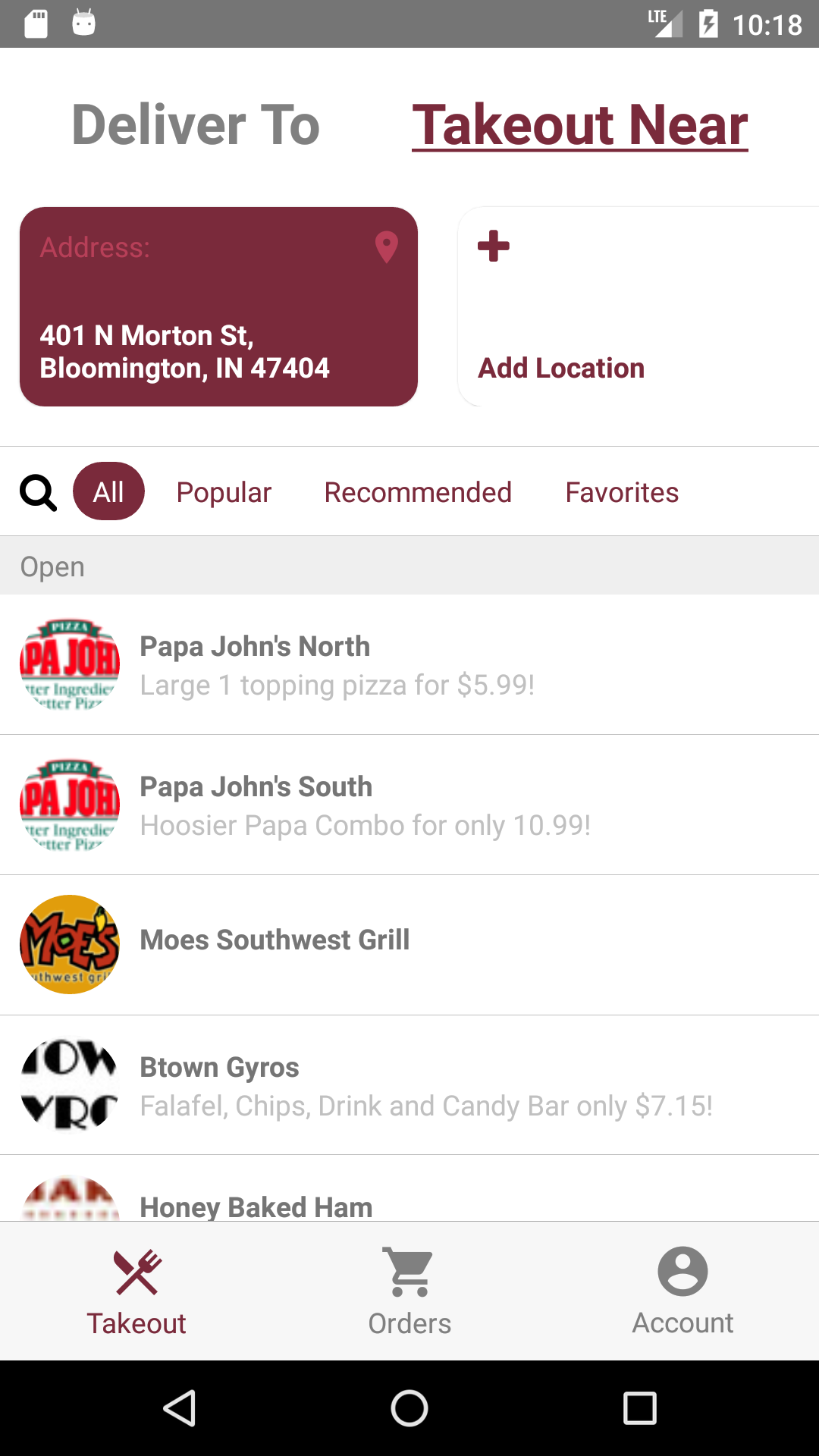Switch to the Orders tab
This screenshot has width=819, height=1456.
pos(409,1291)
